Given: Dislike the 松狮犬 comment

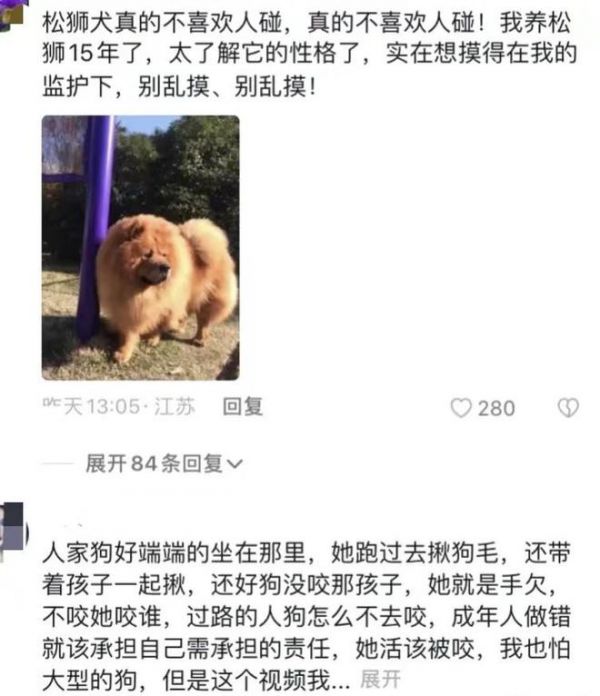Looking at the screenshot, I should pyautogui.click(x=567, y=407).
